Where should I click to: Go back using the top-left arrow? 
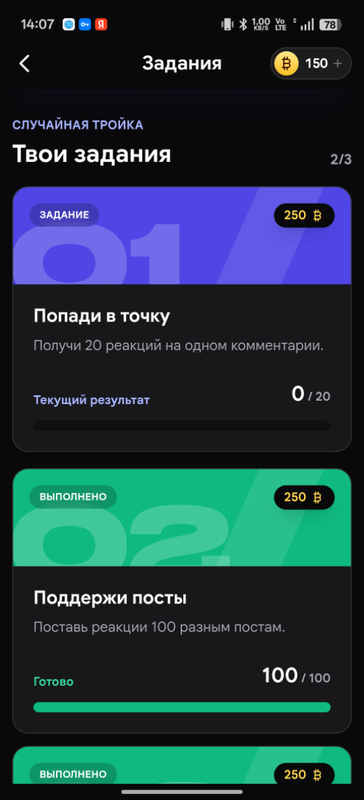point(24,64)
